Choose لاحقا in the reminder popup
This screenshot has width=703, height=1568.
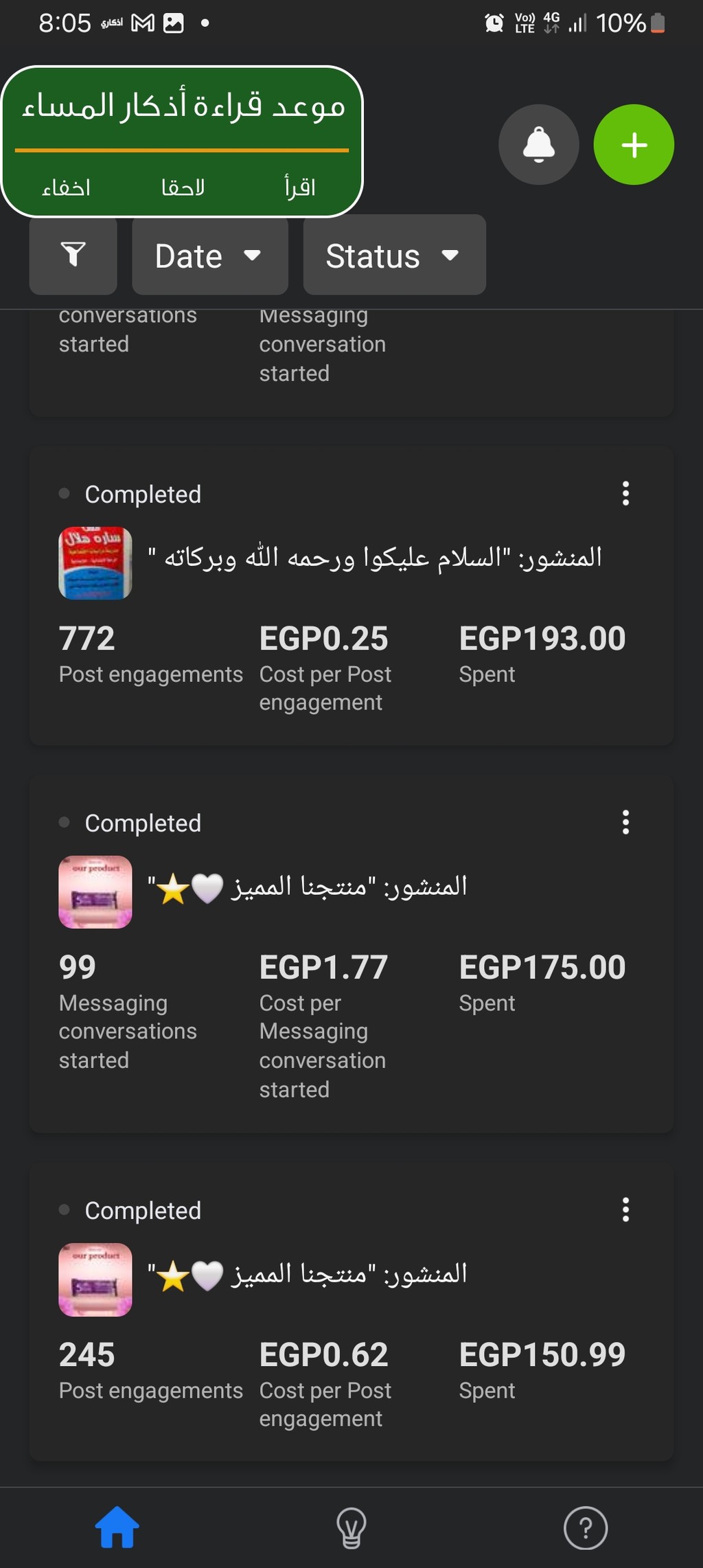point(183,188)
